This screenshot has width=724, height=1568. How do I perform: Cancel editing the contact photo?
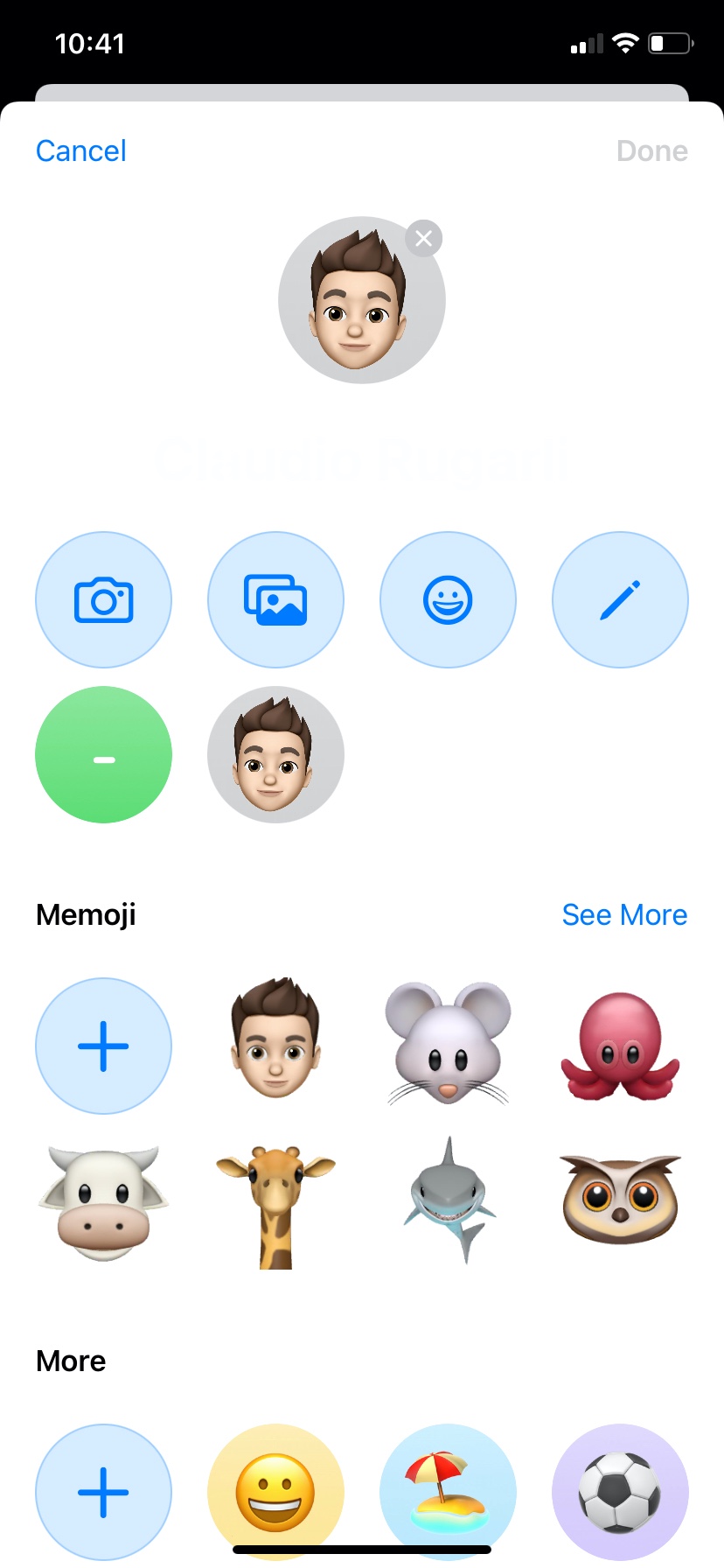[81, 150]
